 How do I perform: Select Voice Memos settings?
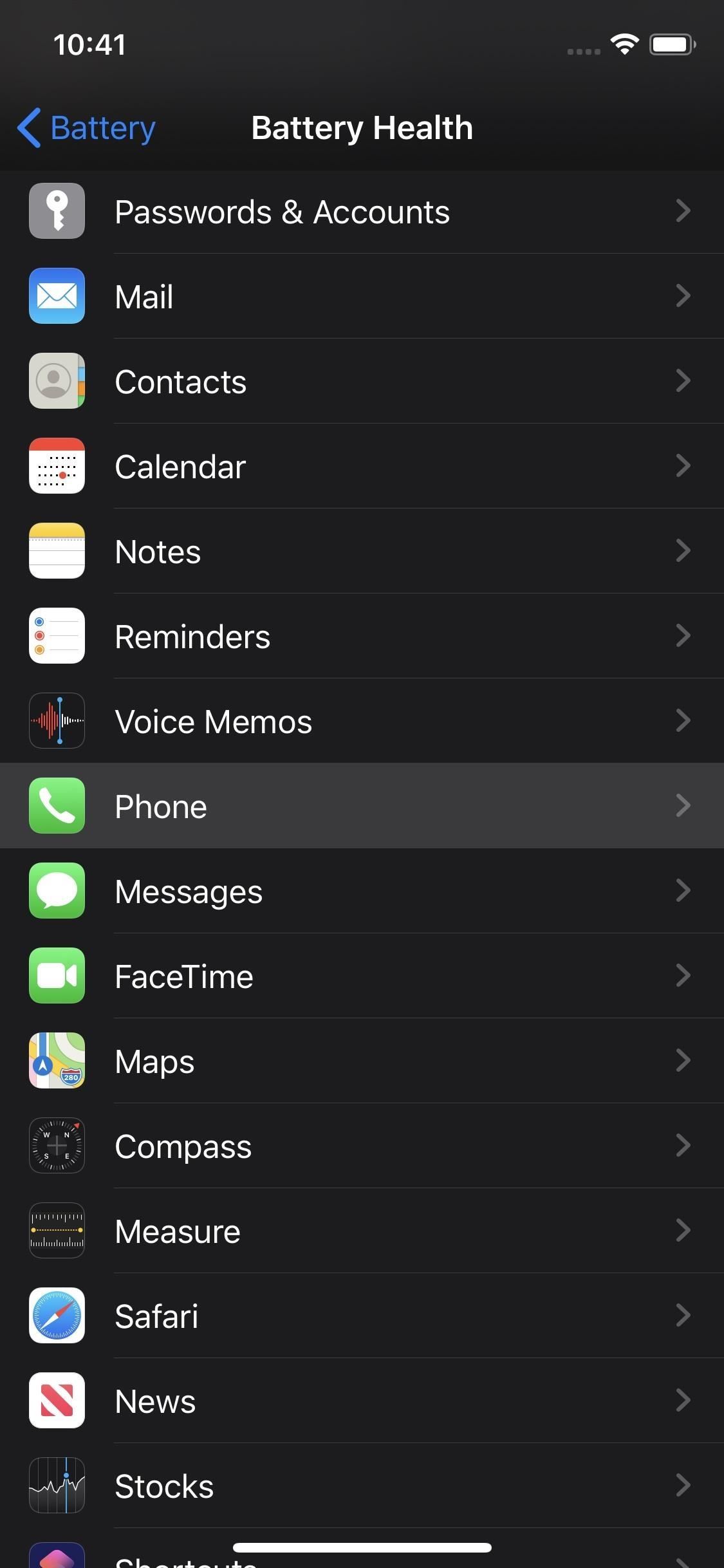pyautogui.click(x=362, y=722)
